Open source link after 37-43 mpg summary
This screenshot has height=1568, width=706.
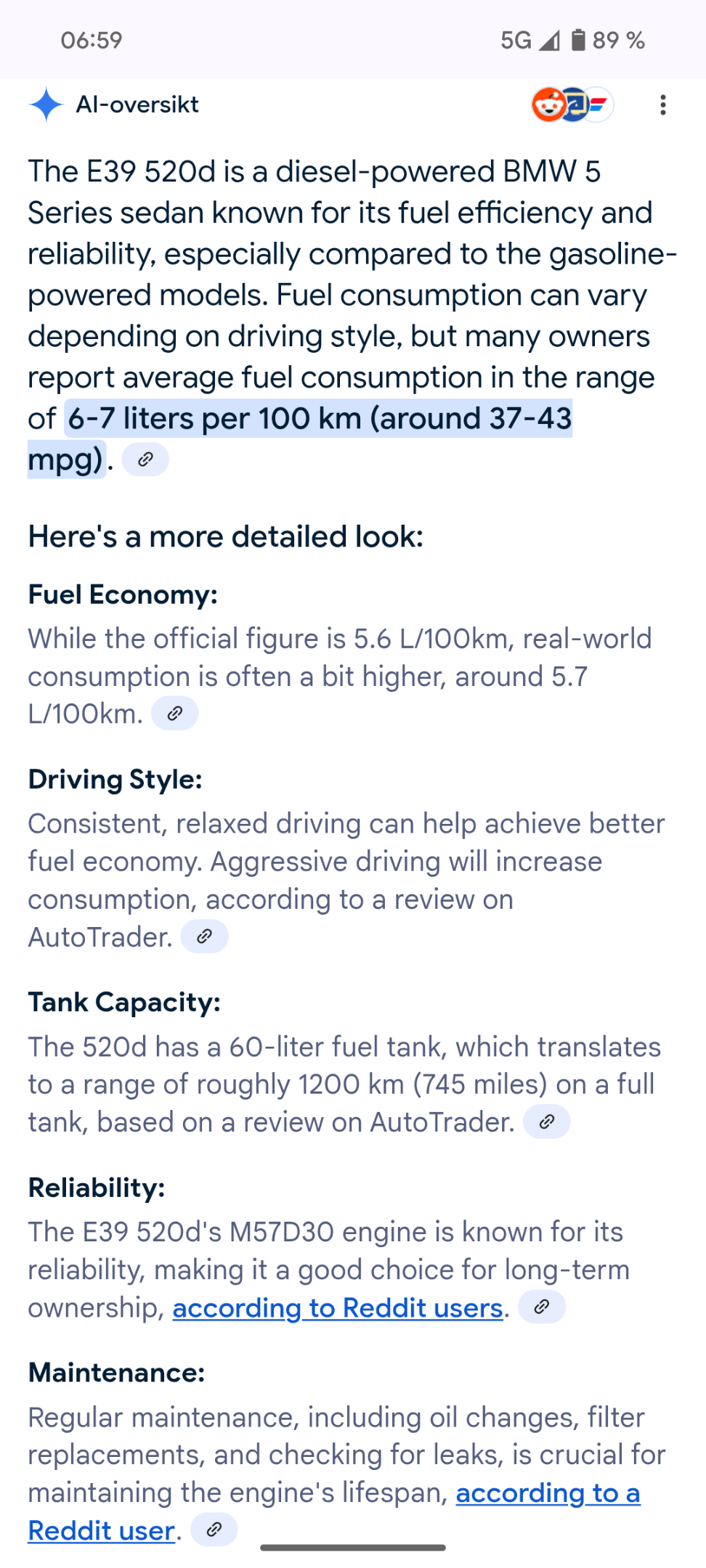pos(145,460)
